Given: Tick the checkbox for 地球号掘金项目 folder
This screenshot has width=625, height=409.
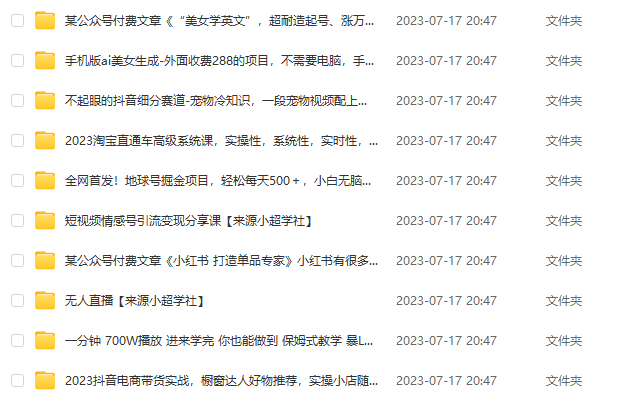Looking at the screenshot, I should tap(17, 180).
